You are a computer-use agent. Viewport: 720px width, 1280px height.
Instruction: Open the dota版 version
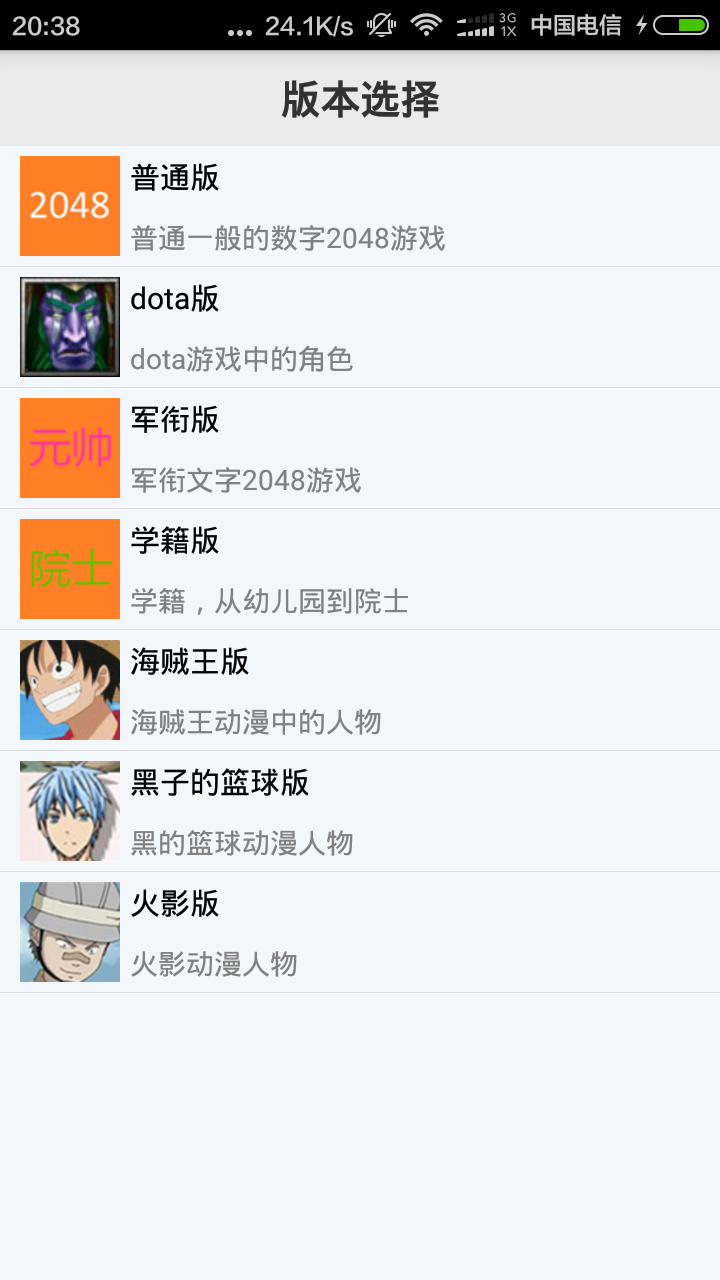(360, 327)
